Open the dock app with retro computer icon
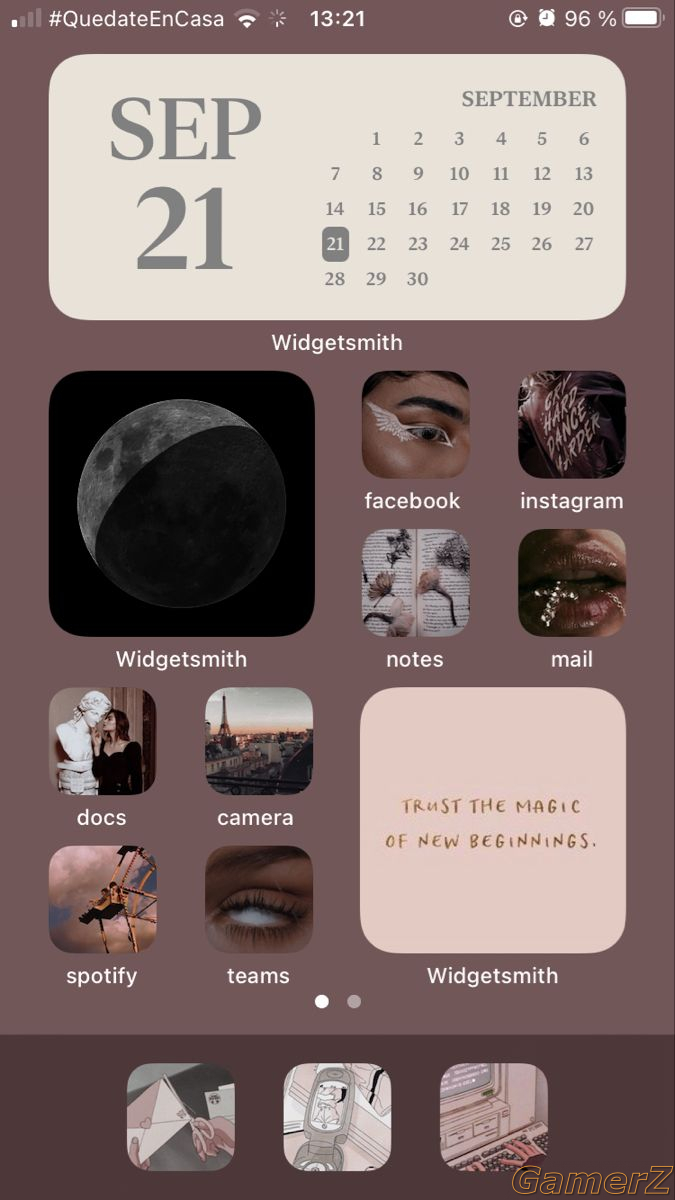 (494, 1116)
